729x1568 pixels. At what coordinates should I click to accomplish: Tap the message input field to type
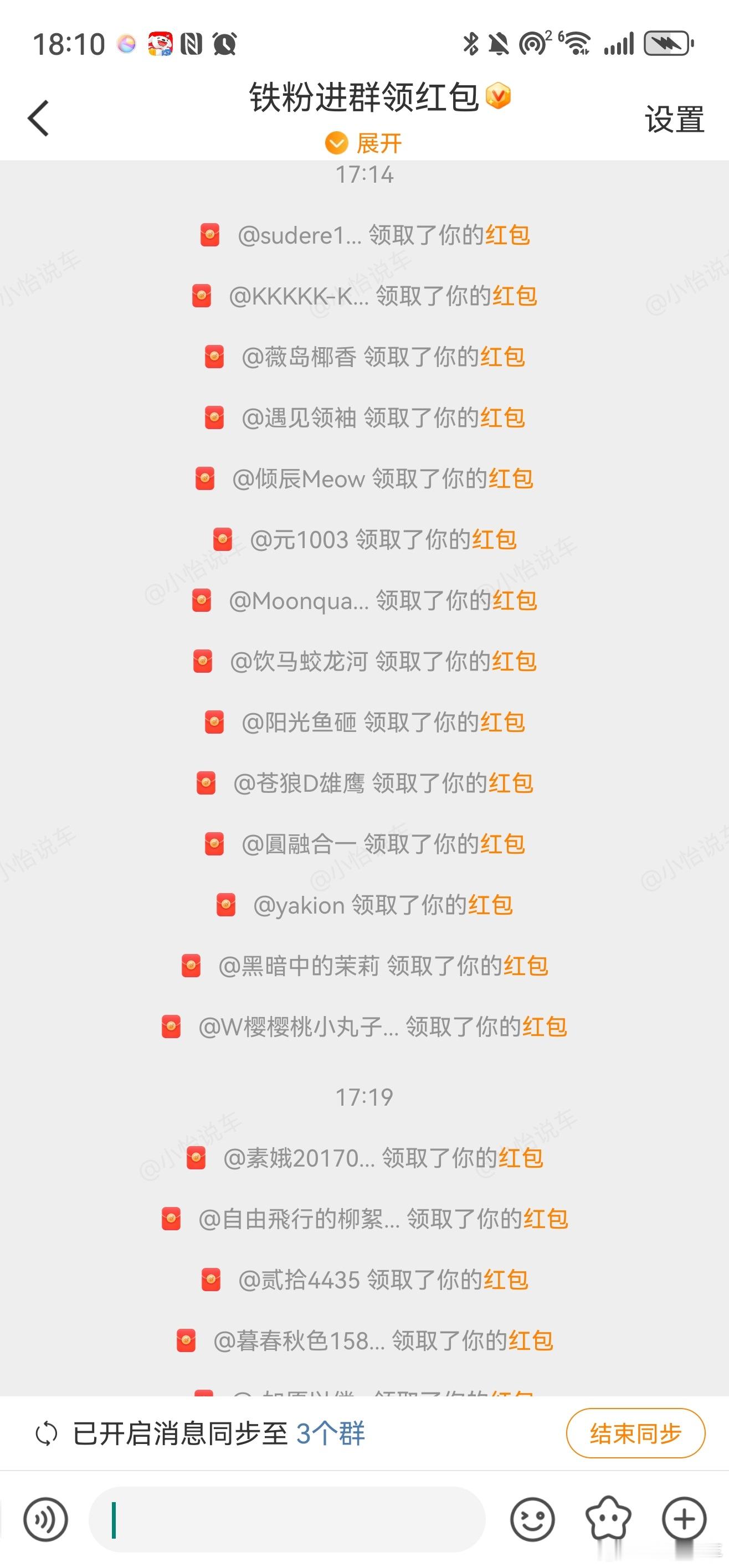(286, 1520)
